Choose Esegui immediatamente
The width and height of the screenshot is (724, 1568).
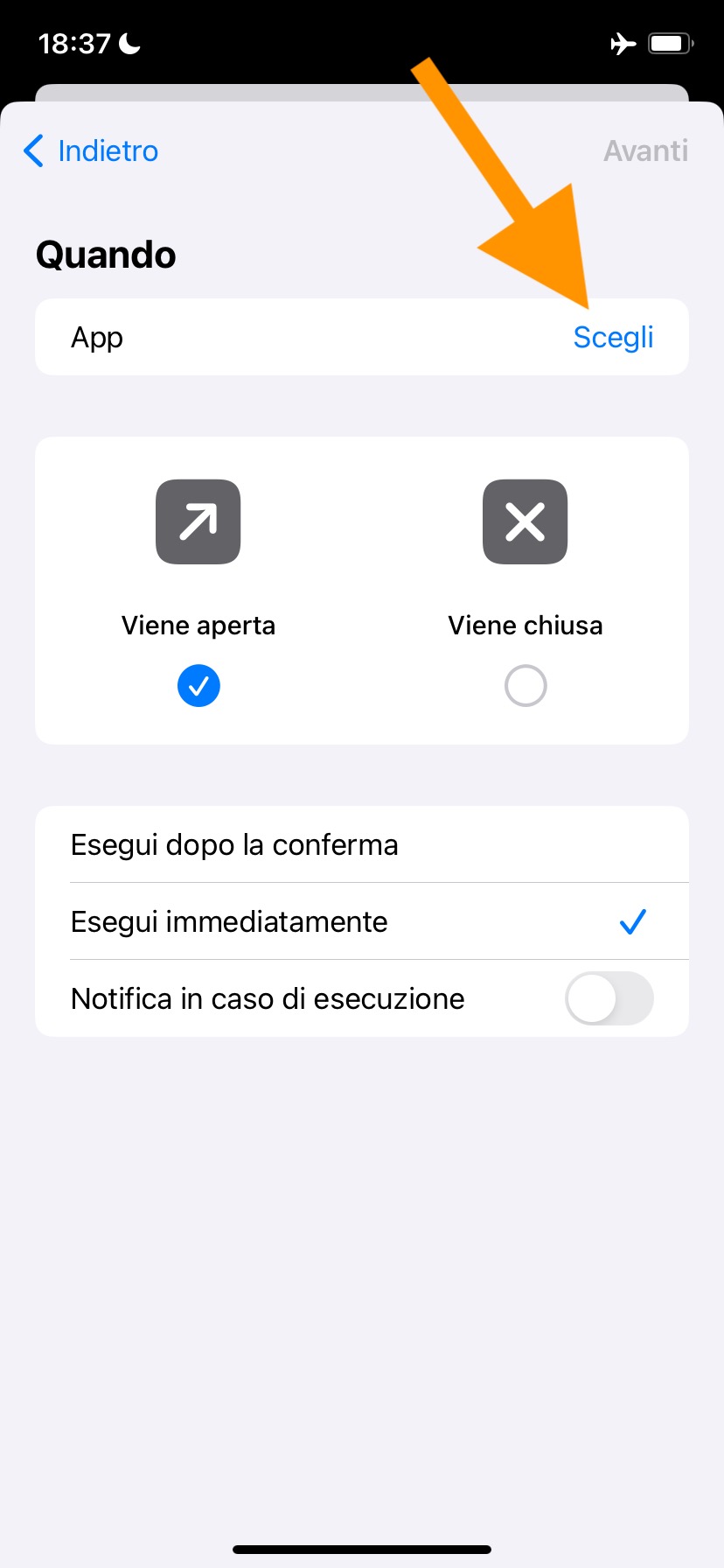click(x=229, y=922)
